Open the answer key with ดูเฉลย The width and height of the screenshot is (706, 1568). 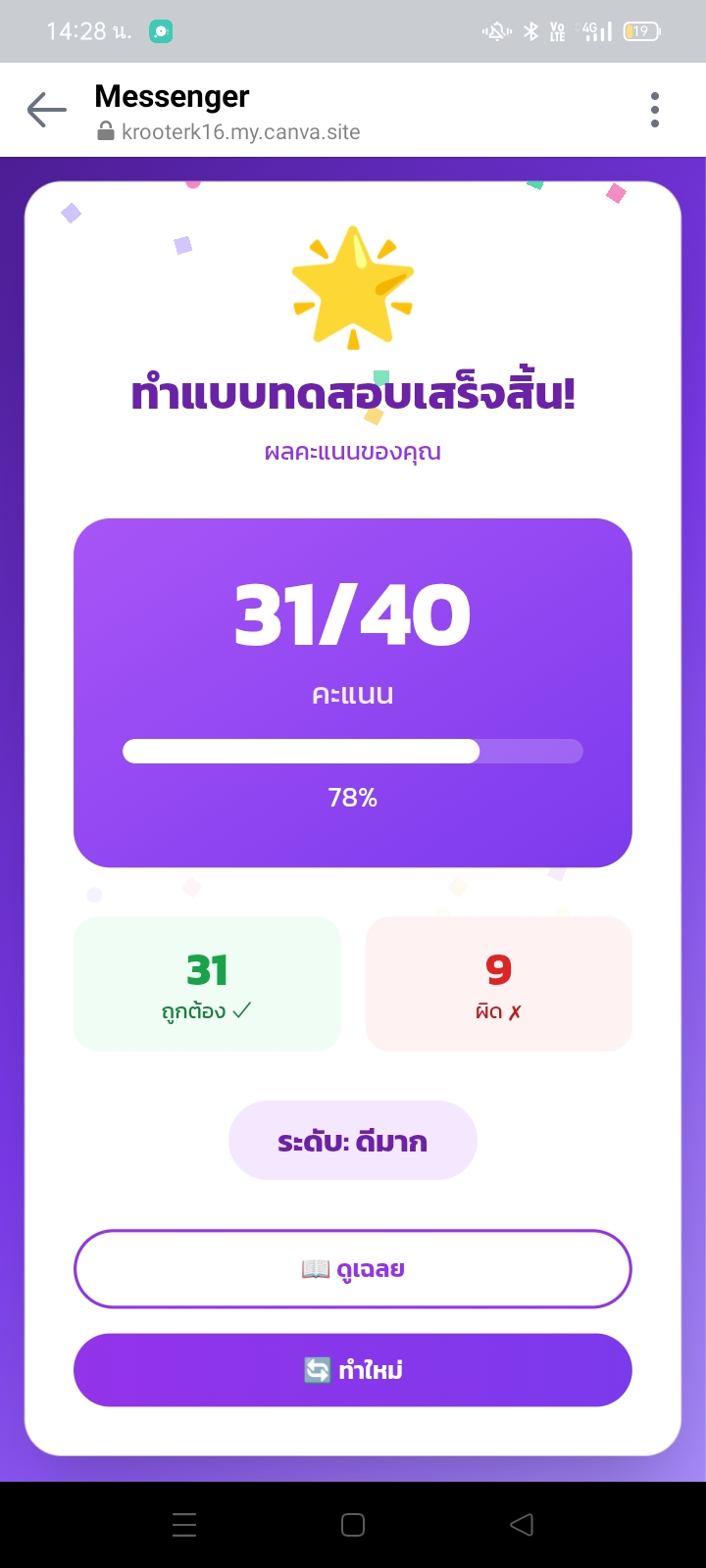click(353, 1269)
